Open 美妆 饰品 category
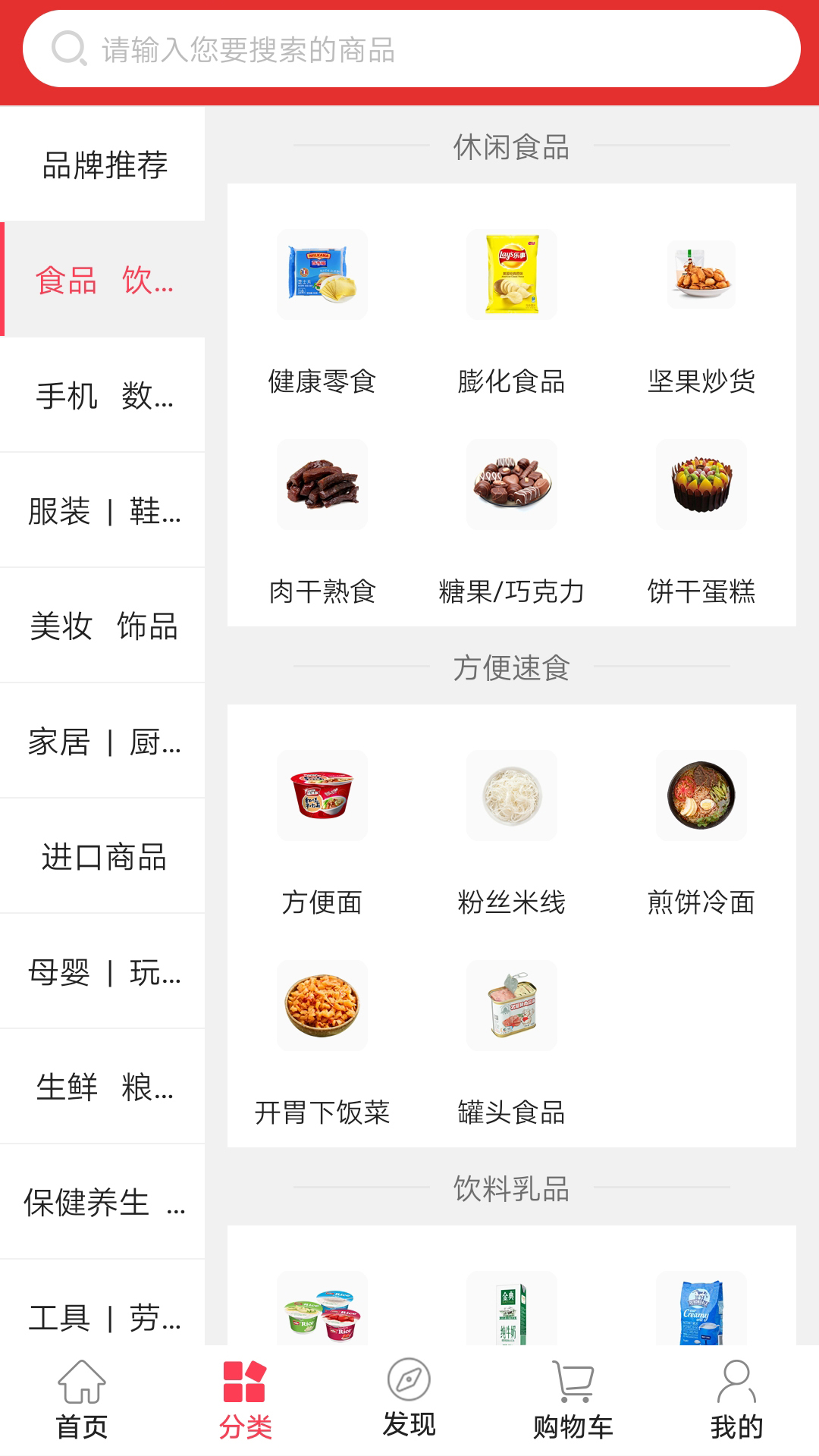Viewport: 819px width, 1456px height. (103, 626)
